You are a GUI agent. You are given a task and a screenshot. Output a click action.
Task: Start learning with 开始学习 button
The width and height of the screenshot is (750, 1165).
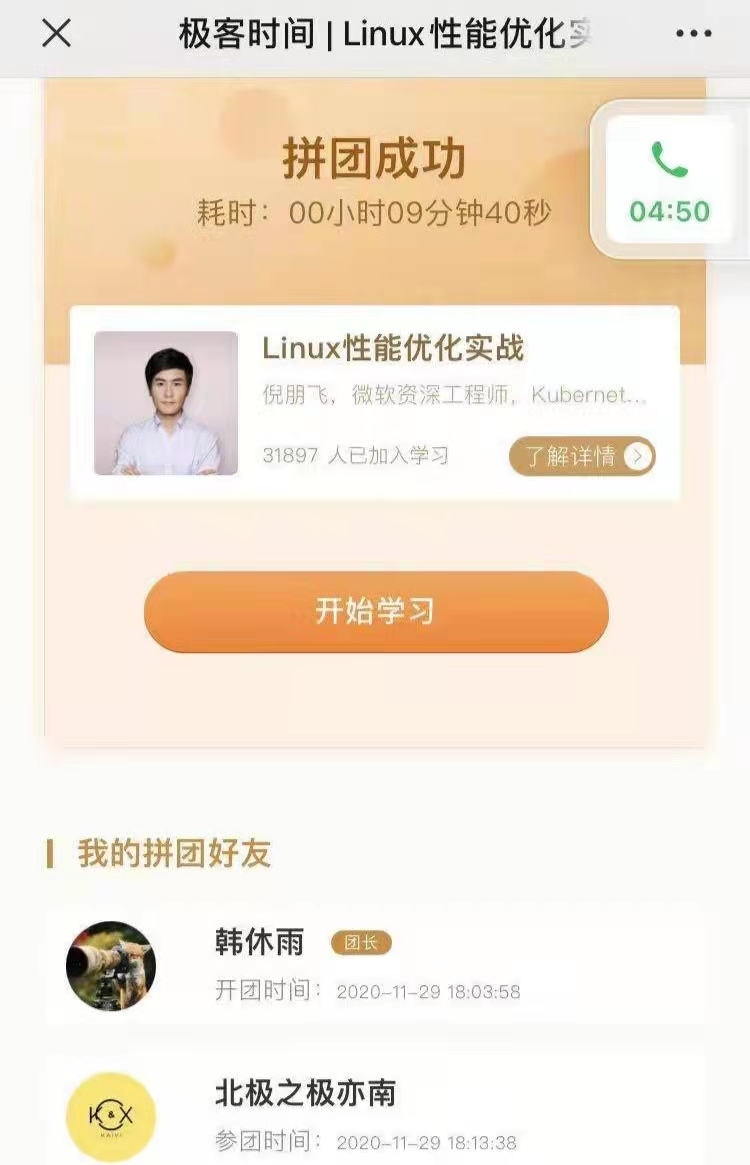coord(376,611)
